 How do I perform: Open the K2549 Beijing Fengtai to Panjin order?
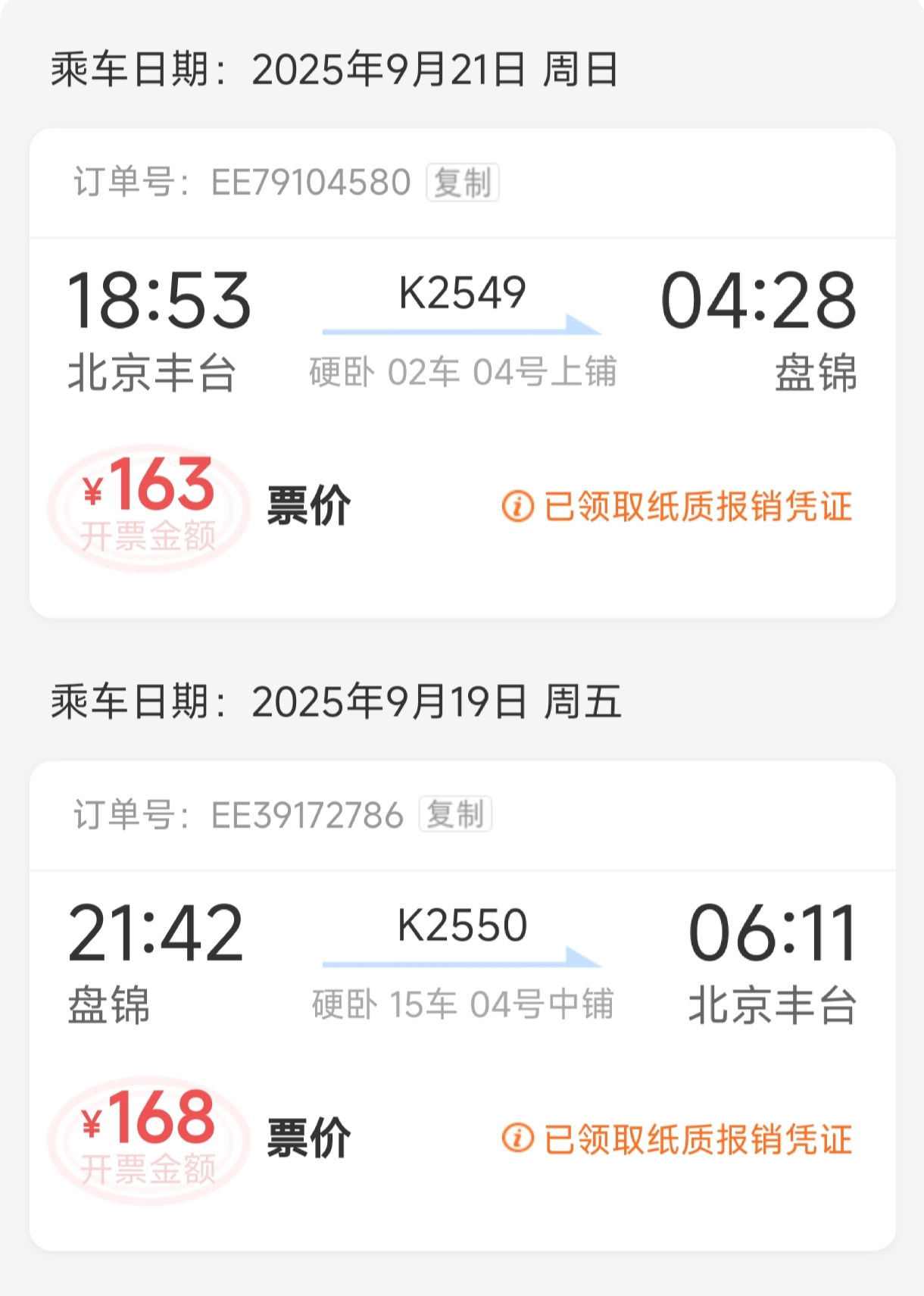click(x=462, y=326)
